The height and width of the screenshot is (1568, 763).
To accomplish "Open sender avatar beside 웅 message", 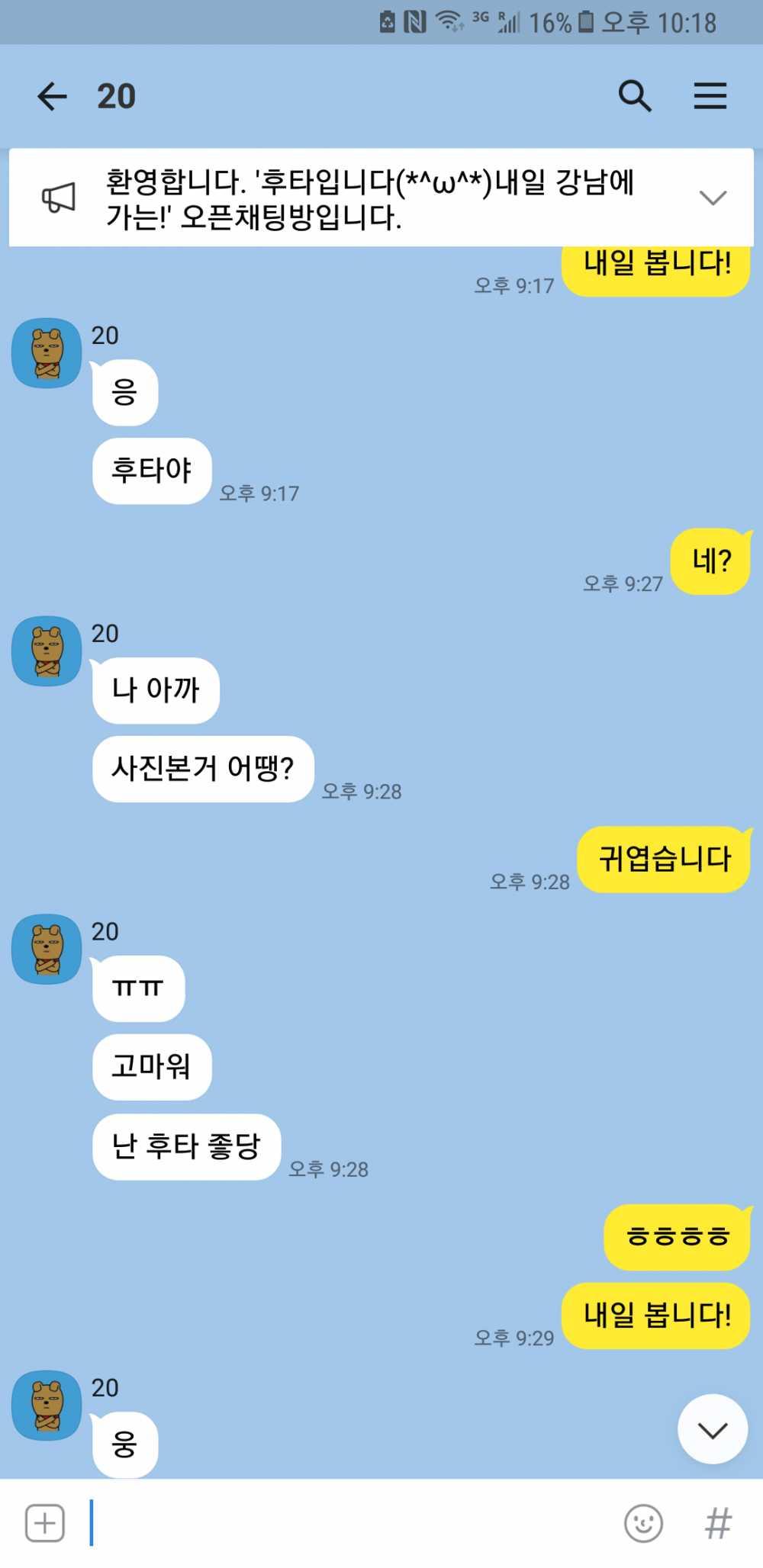I will 47,1405.
